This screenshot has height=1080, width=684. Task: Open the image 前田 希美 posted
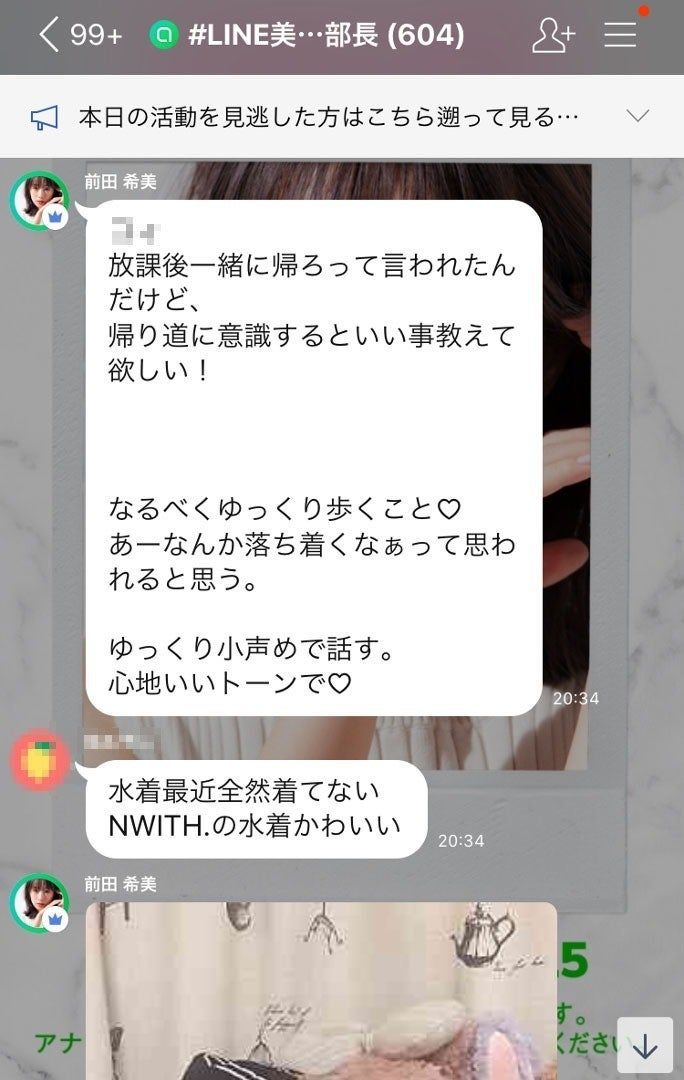click(320, 990)
